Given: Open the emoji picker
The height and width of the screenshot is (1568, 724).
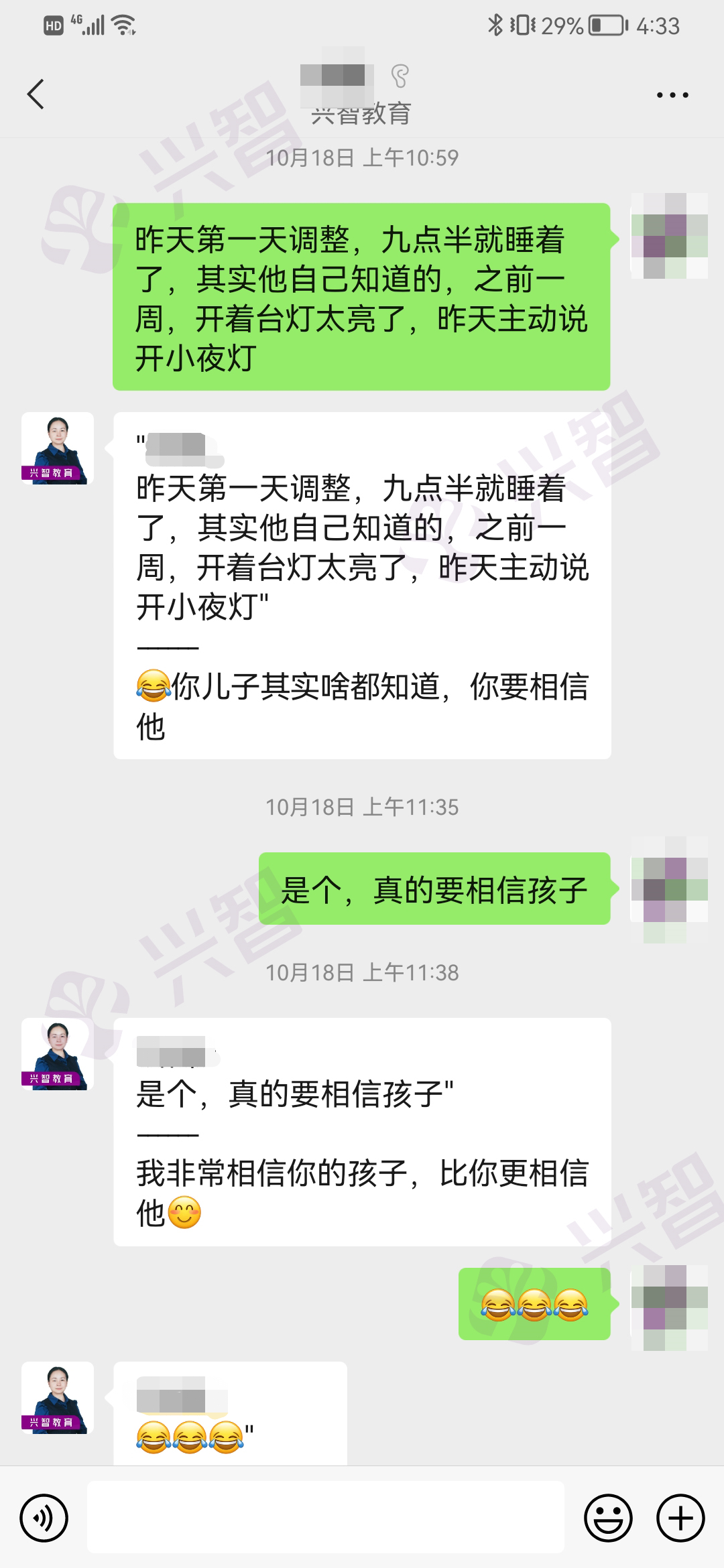Looking at the screenshot, I should (608, 1518).
